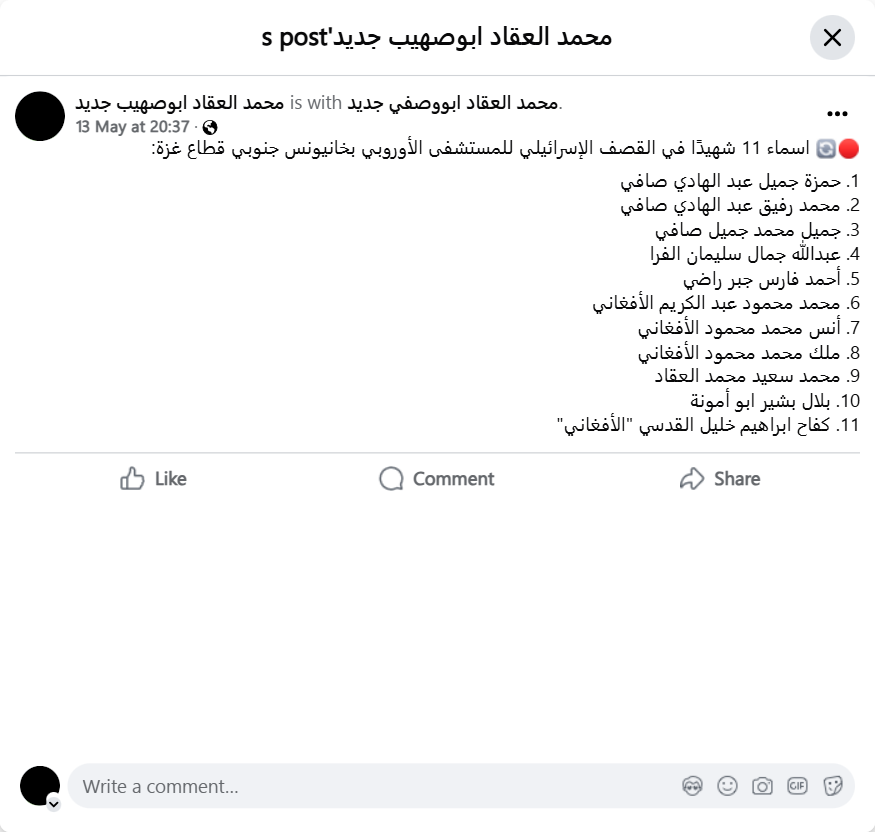Open the profile of محمد العقاد ابوصهيب جديد
The width and height of the screenshot is (875, 832).
tap(180, 103)
